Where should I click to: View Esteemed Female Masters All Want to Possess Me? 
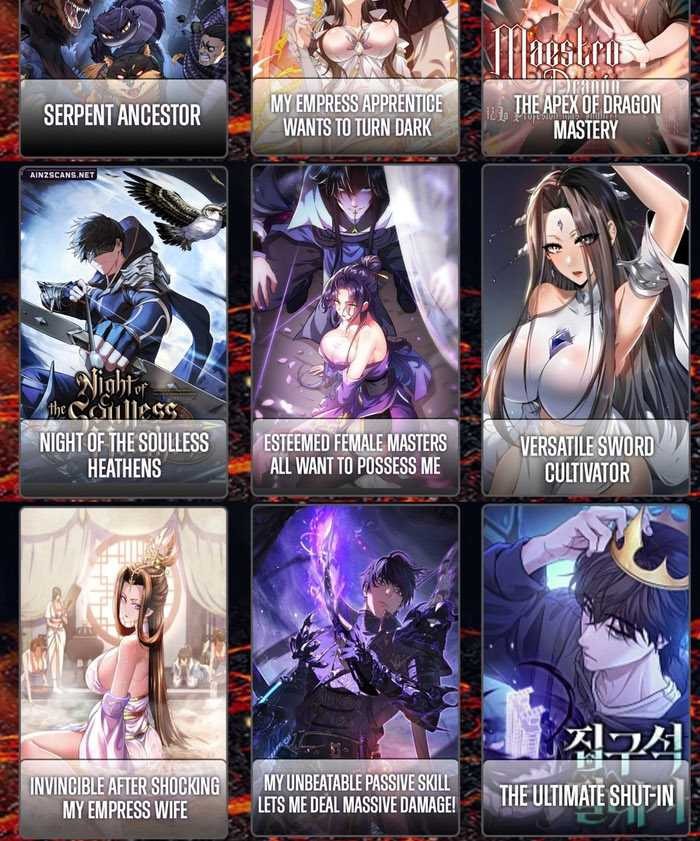coord(355,330)
